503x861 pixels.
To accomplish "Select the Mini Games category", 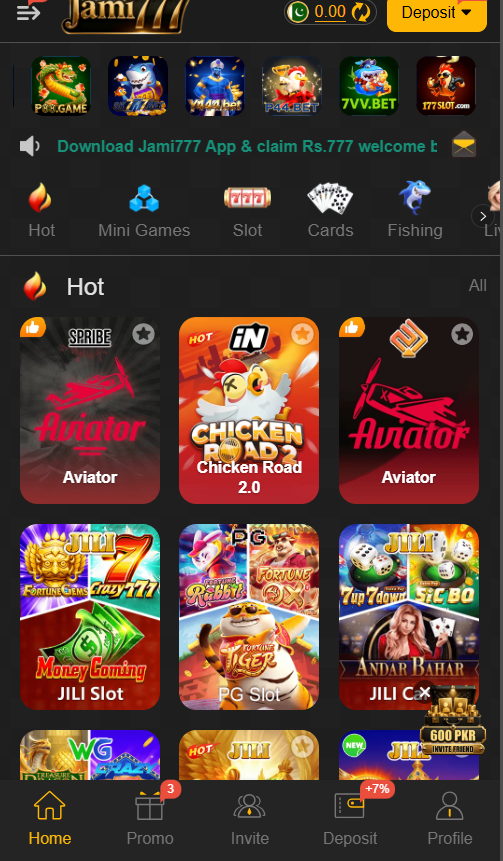I will (x=144, y=211).
